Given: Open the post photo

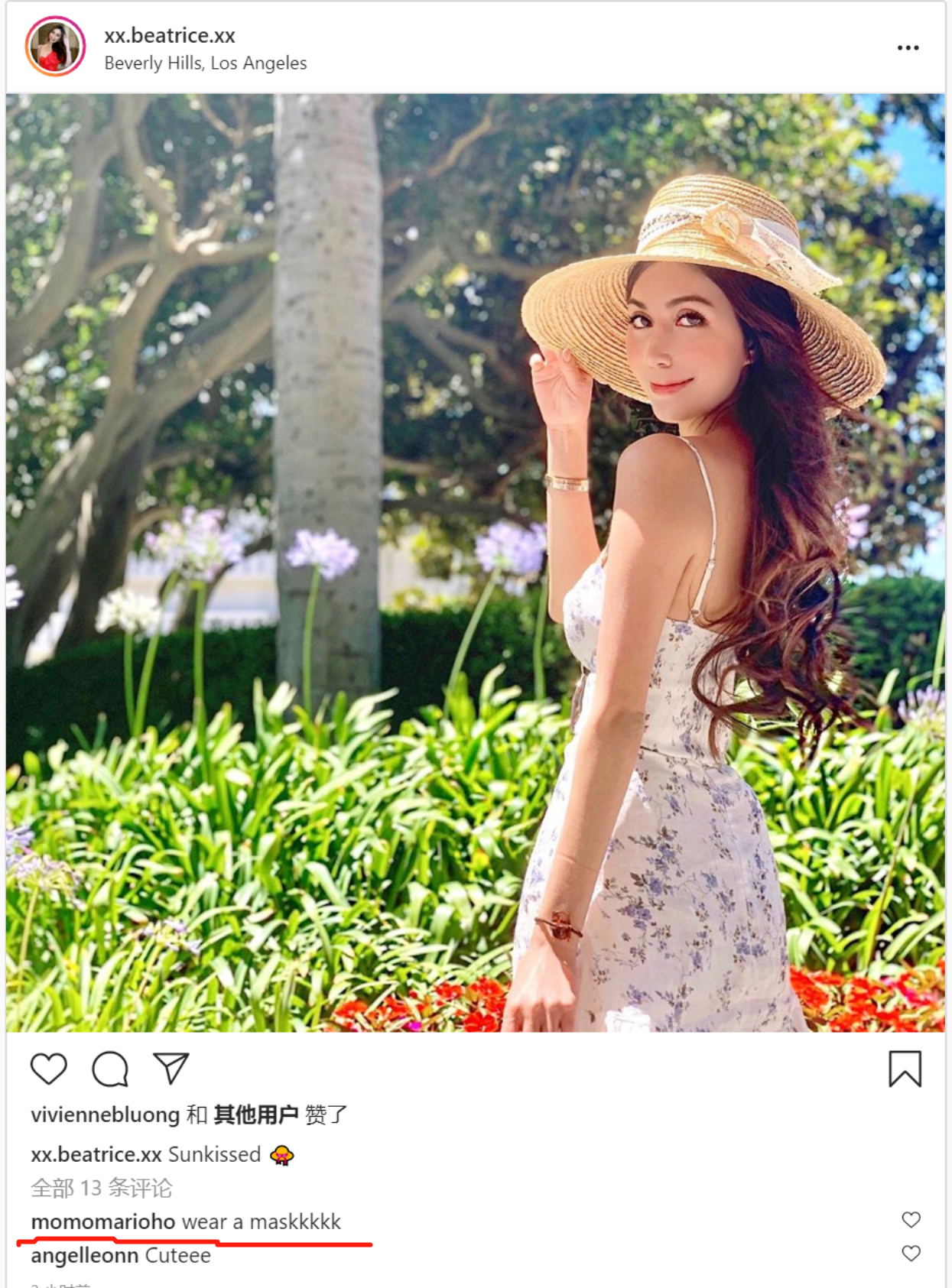Looking at the screenshot, I should (x=475, y=562).
